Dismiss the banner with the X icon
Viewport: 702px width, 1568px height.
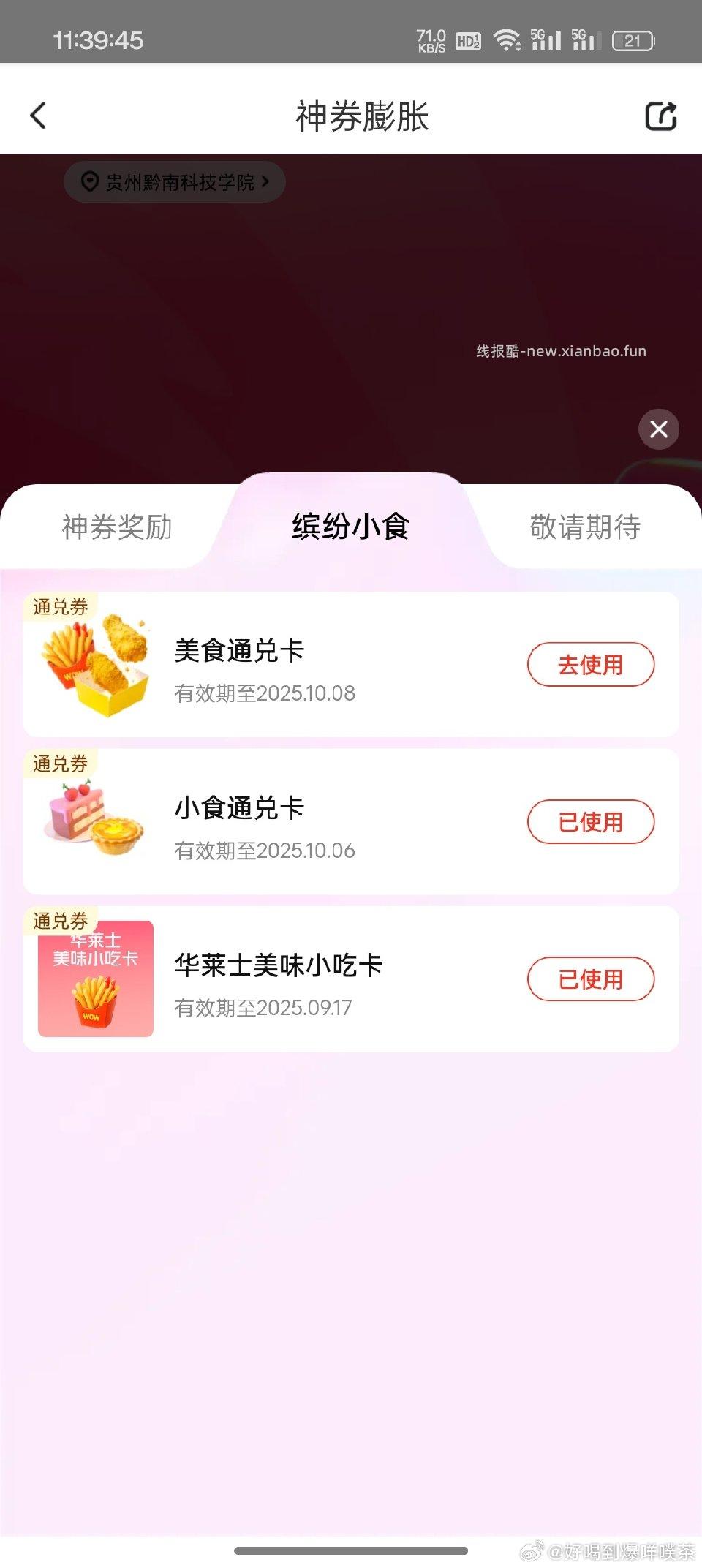657,429
